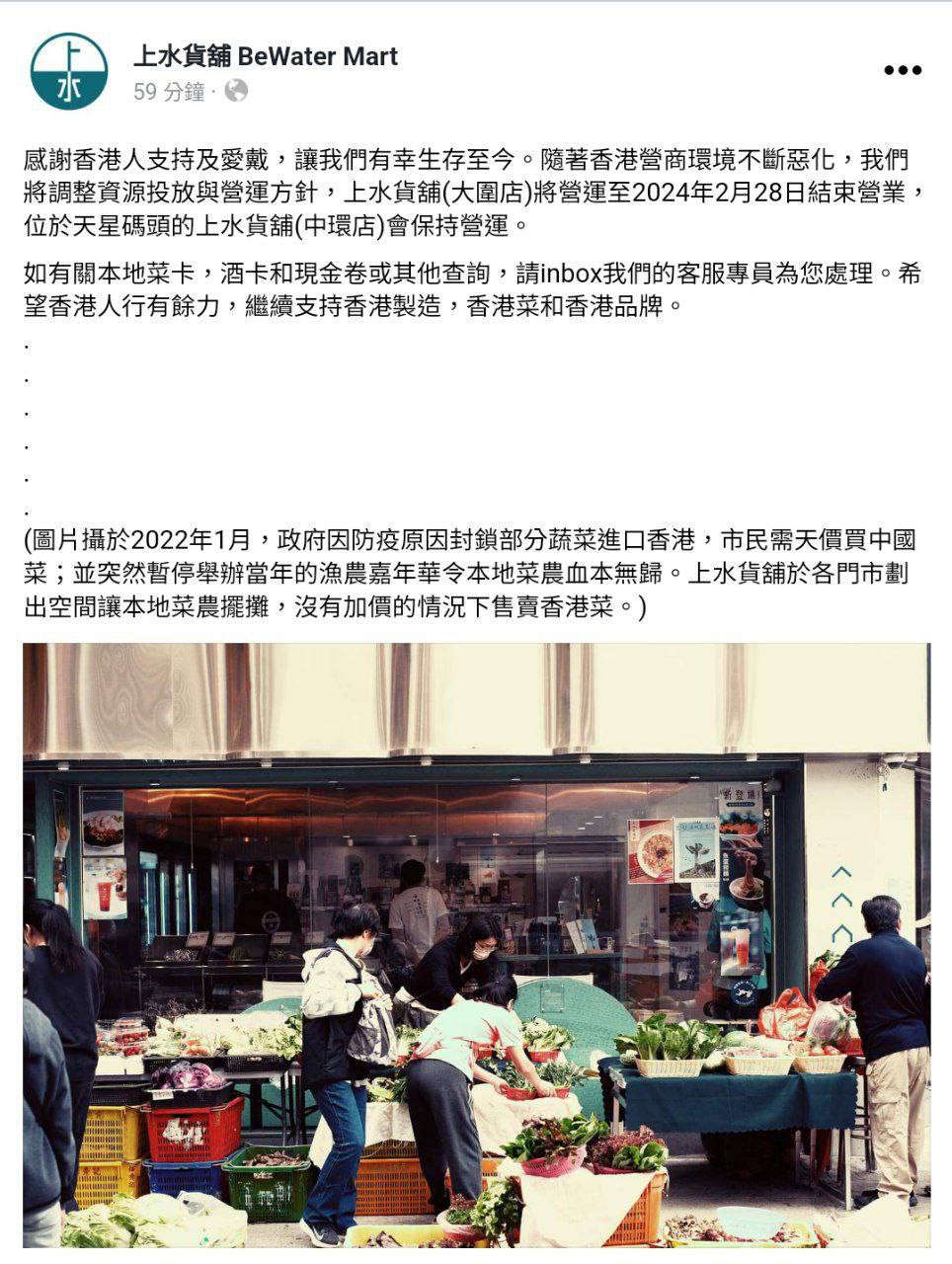The image size is (952, 1264).
Task: Open the post's three-dot options menu
Action: pos(902,71)
